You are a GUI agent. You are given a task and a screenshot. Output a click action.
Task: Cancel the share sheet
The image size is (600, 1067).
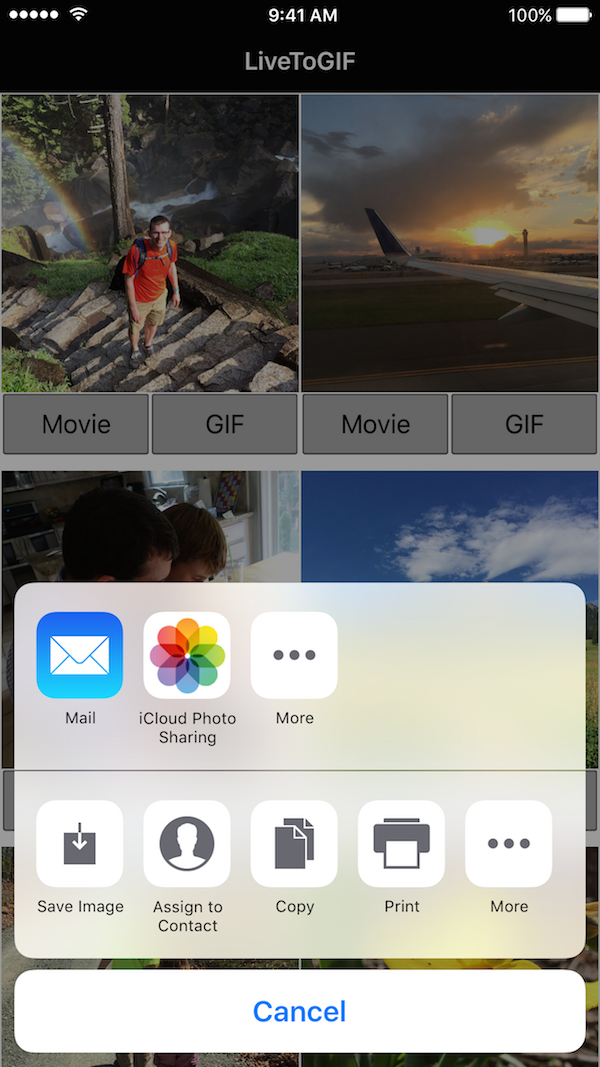(x=300, y=1011)
